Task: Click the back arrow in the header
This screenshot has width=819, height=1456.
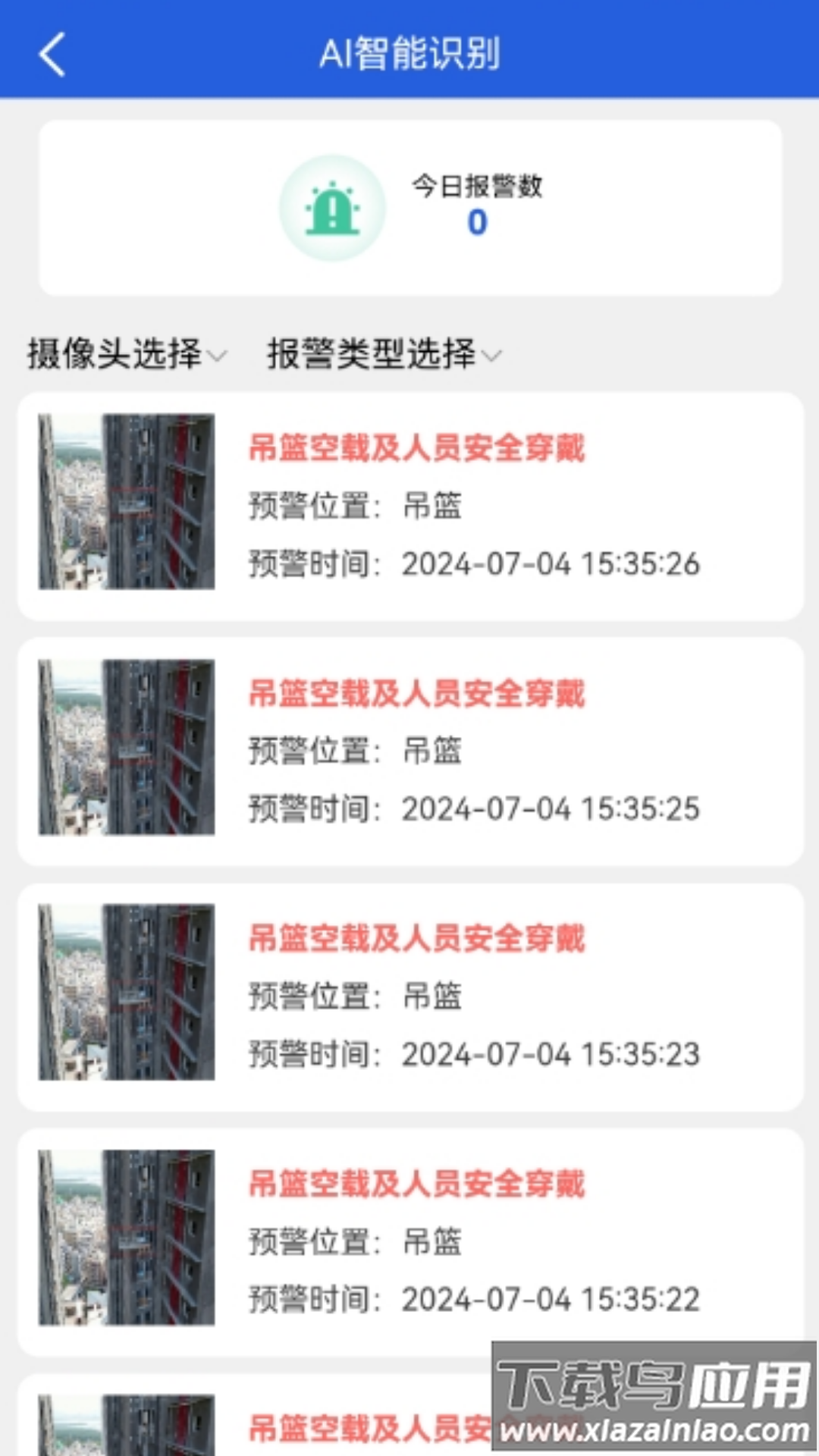Action: [52, 55]
